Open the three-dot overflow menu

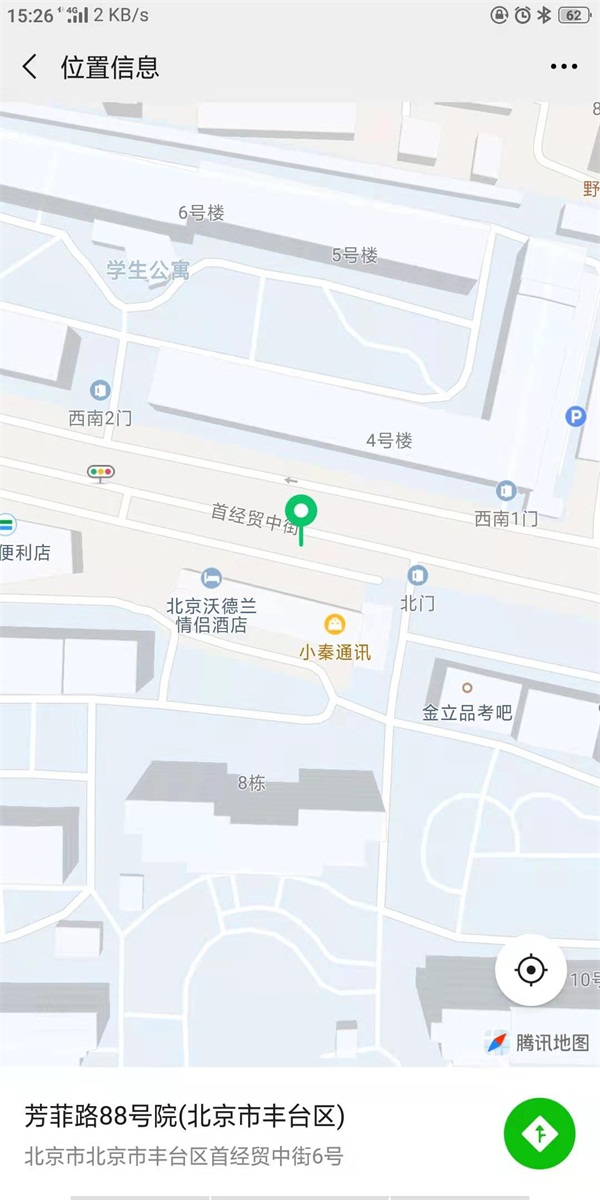coord(563,67)
